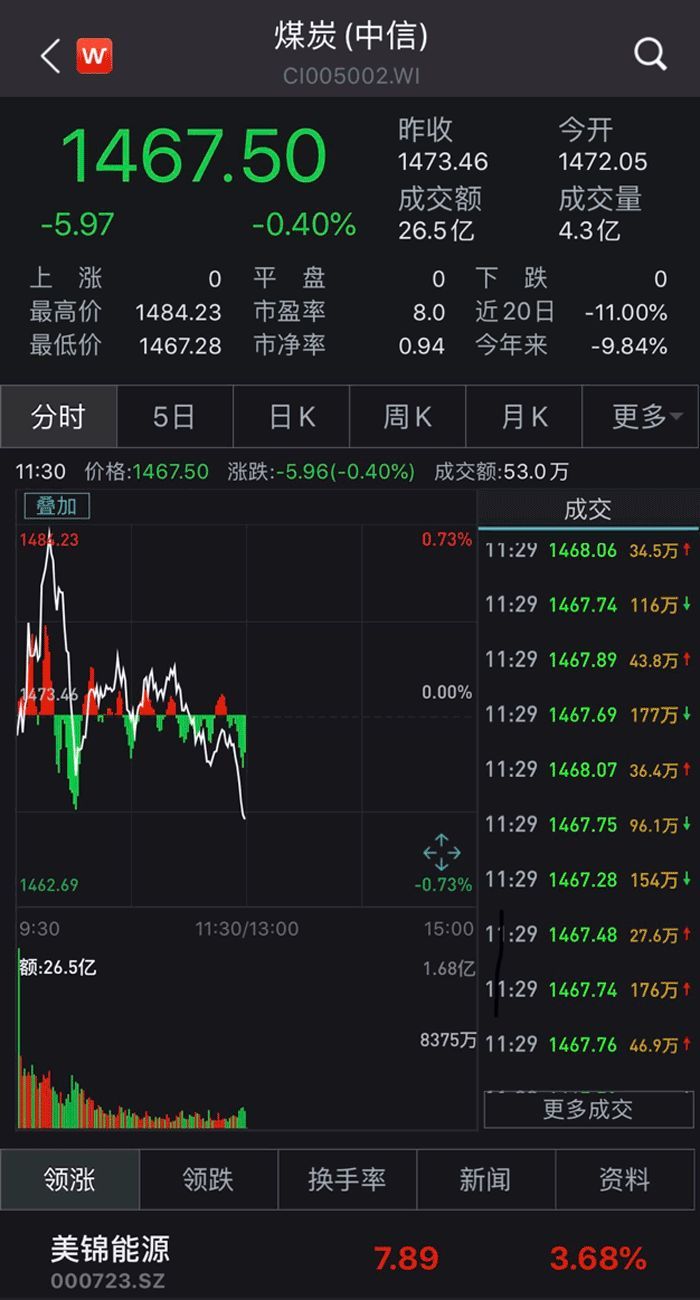Open the 资料 info tab
The width and height of the screenshot is (700, 1300).
click(624, 1180)
